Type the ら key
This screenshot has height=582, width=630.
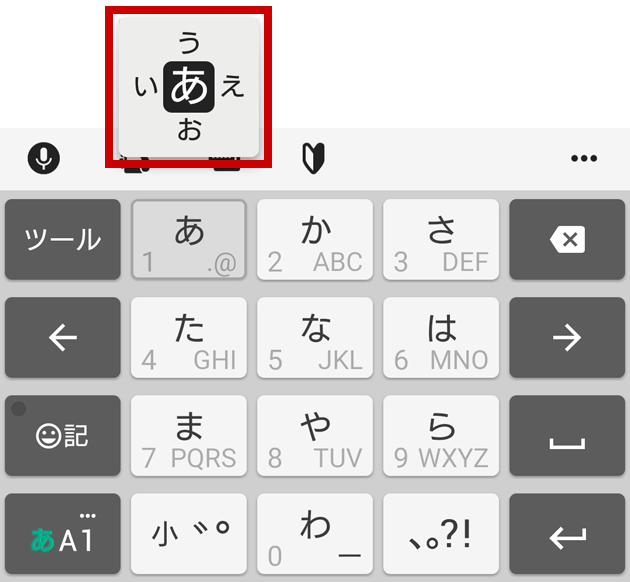pyautogui.click(x=441, y=436)
